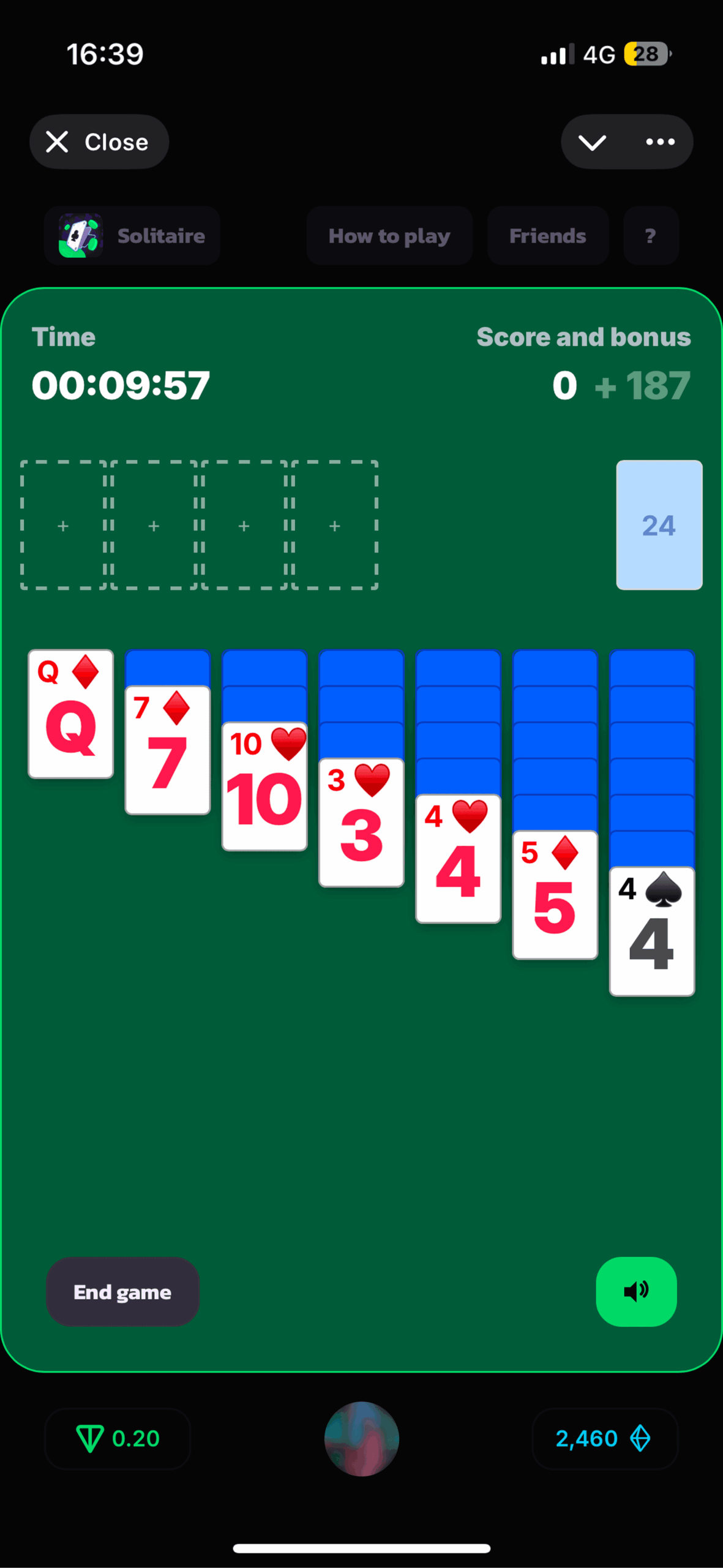The height and width of the screenshot is (1568, 723).
Task: Select the Queen of diamonds card
Action: click(x=71, y=714)
